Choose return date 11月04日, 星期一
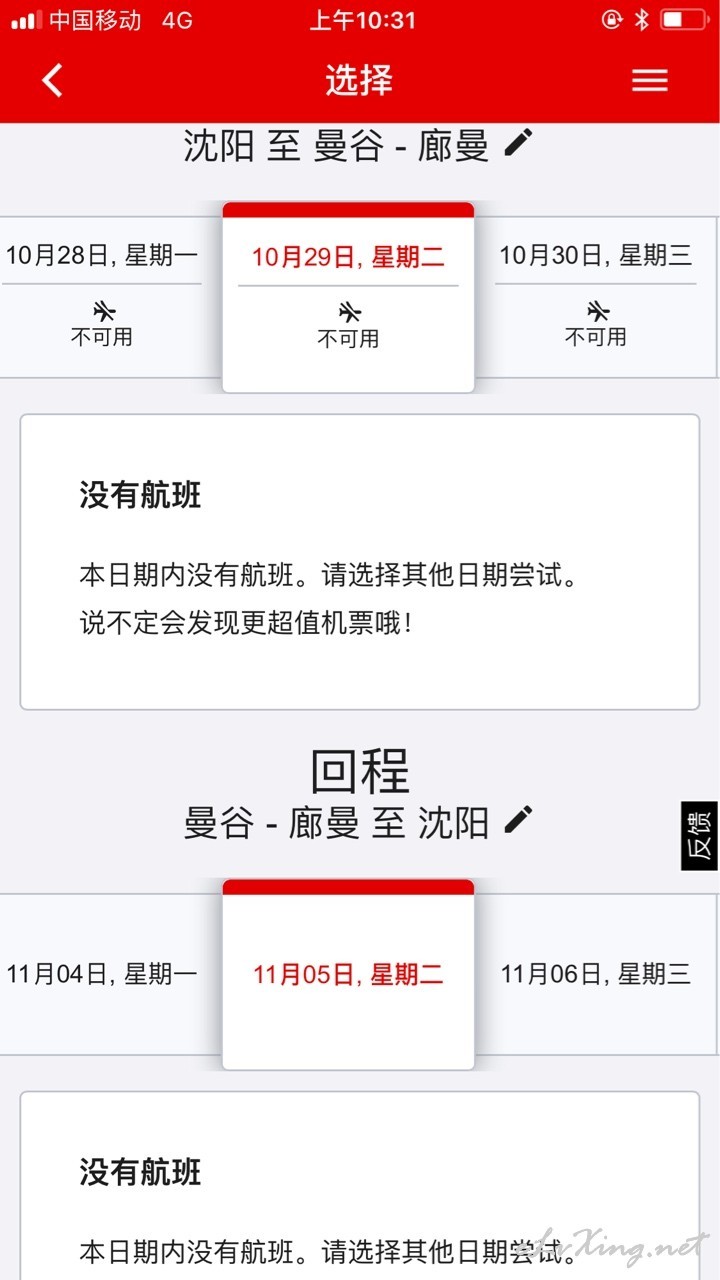The width and height of the screenshot is (720, 1280). pyautogui.click(x=101, y=974)
